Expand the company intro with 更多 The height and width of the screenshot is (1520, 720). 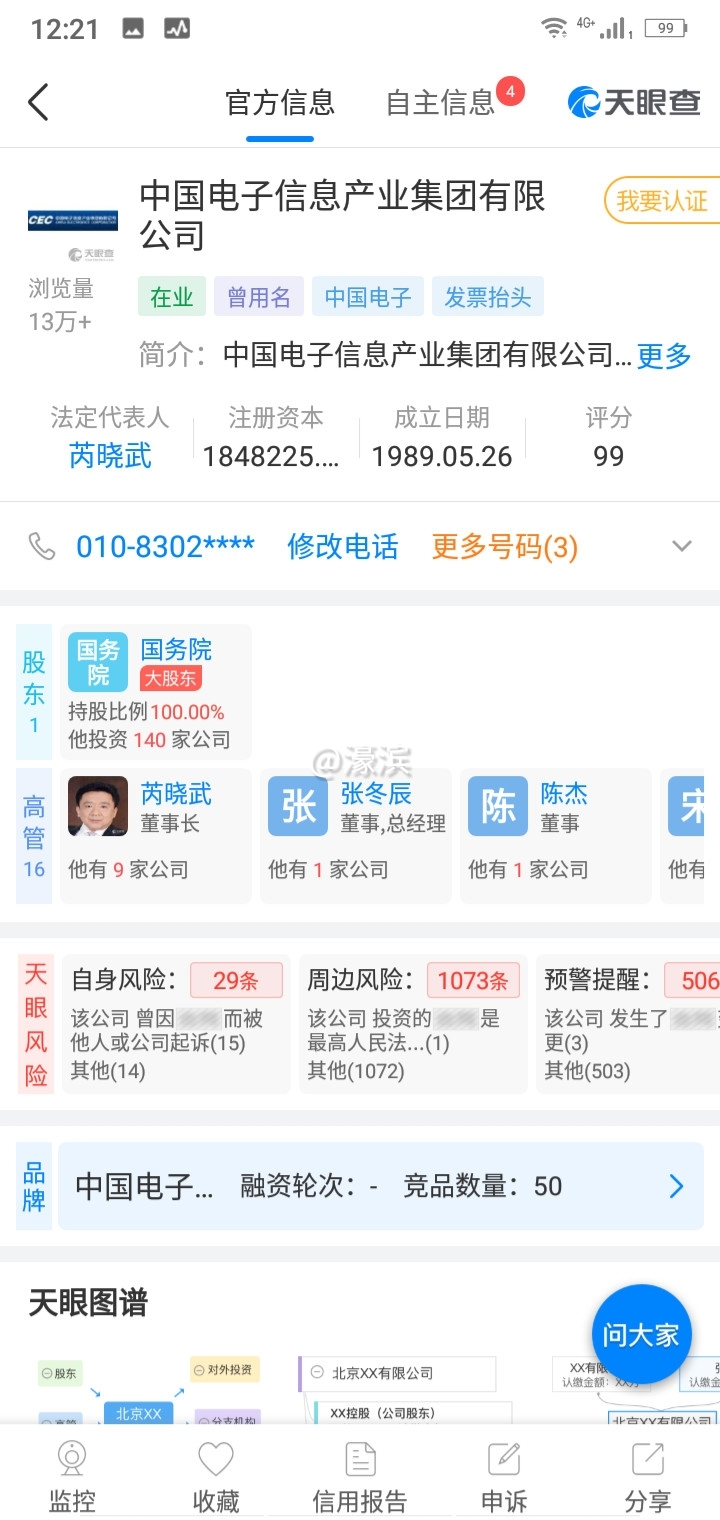point(664,355)
